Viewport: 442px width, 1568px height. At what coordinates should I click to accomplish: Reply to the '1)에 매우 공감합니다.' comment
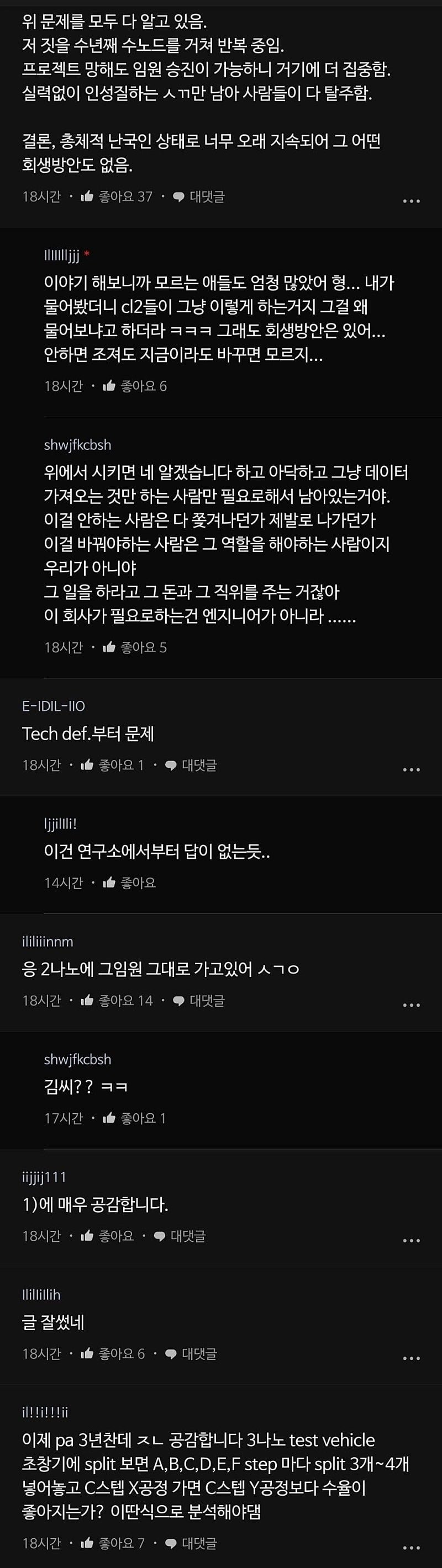(x=180, y=1236)
